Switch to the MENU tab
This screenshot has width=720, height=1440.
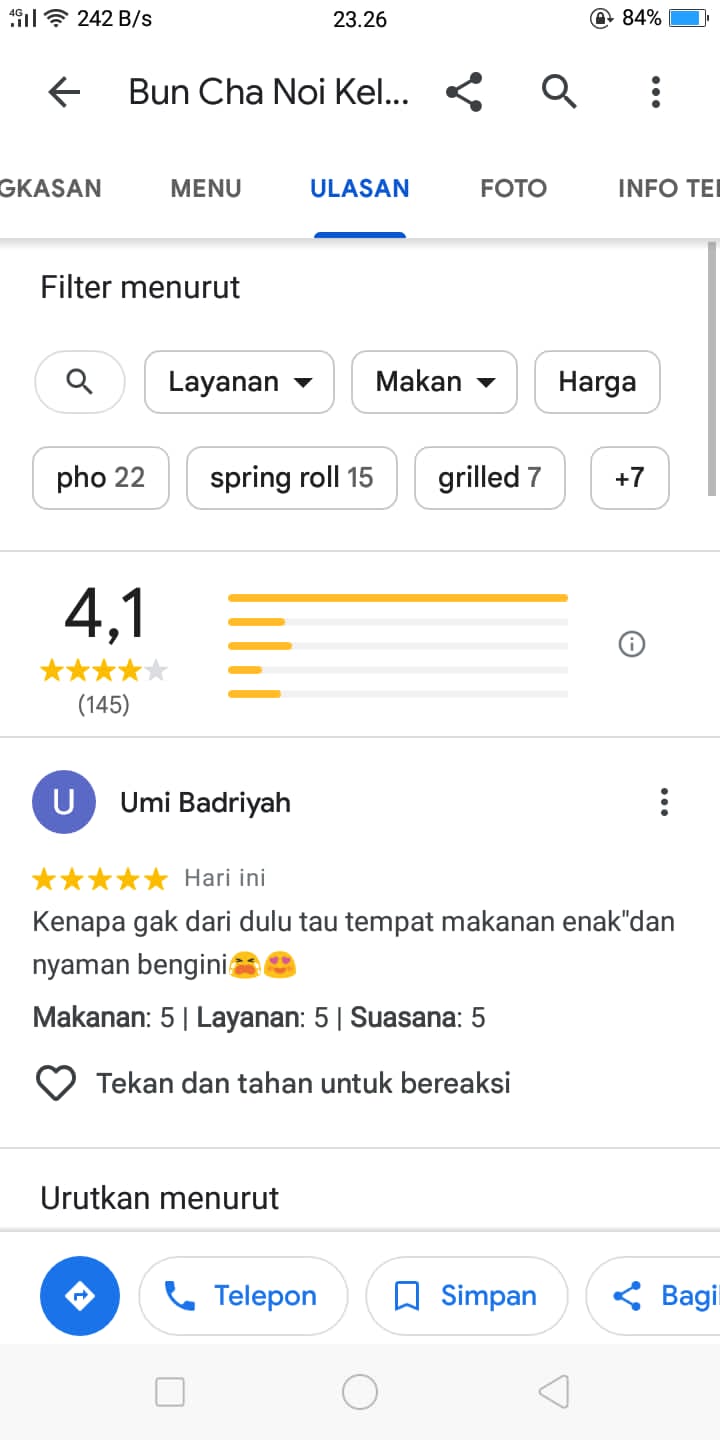tap(206, 188)
